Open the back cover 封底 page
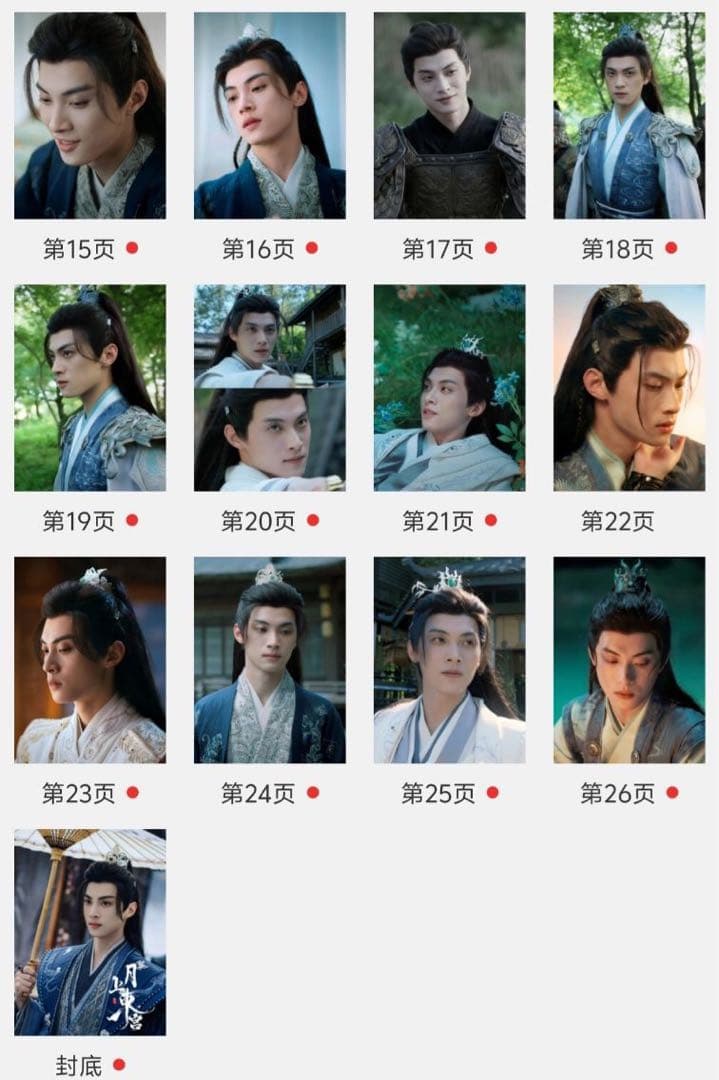Screen dimensions: 719x1080 90,932
